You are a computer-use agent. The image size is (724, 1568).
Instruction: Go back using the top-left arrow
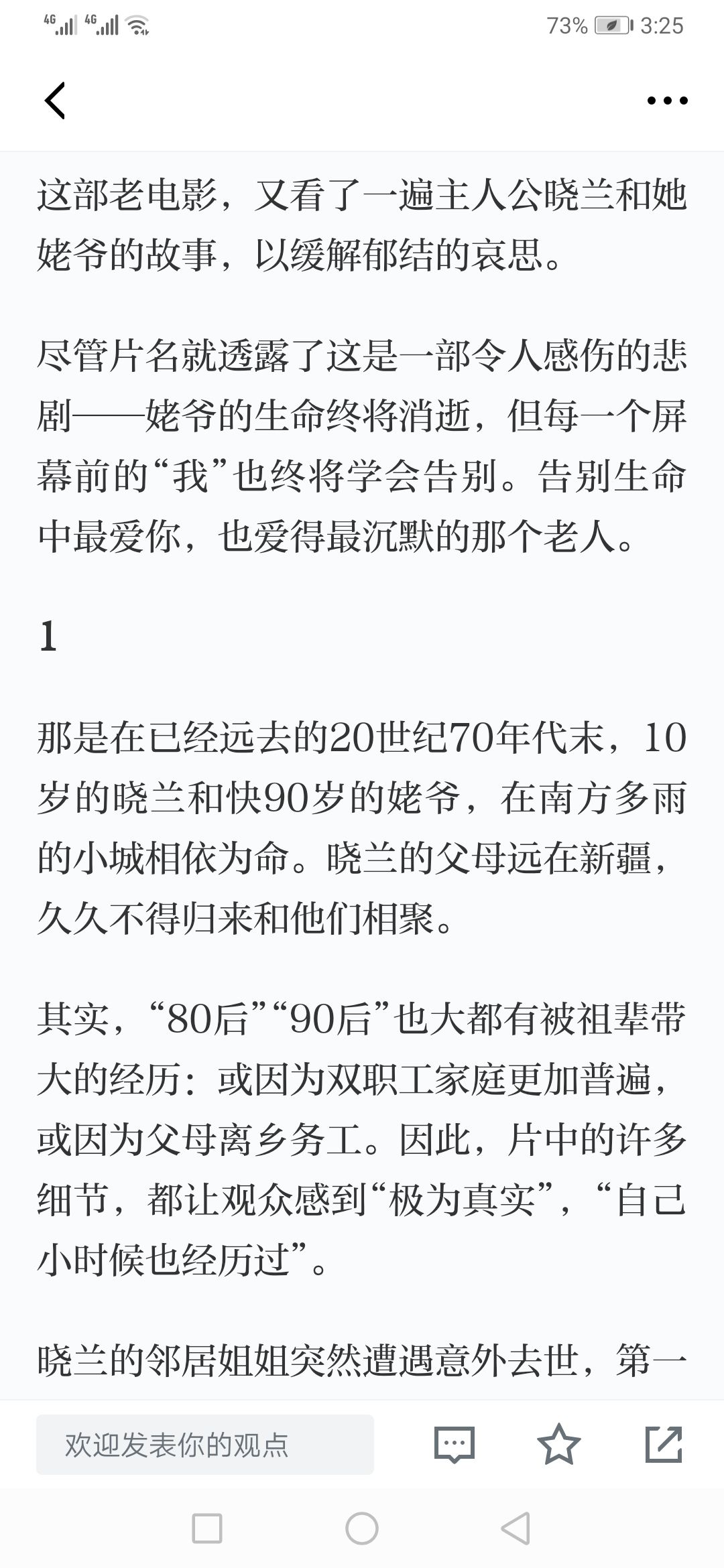tap(55, 101)
